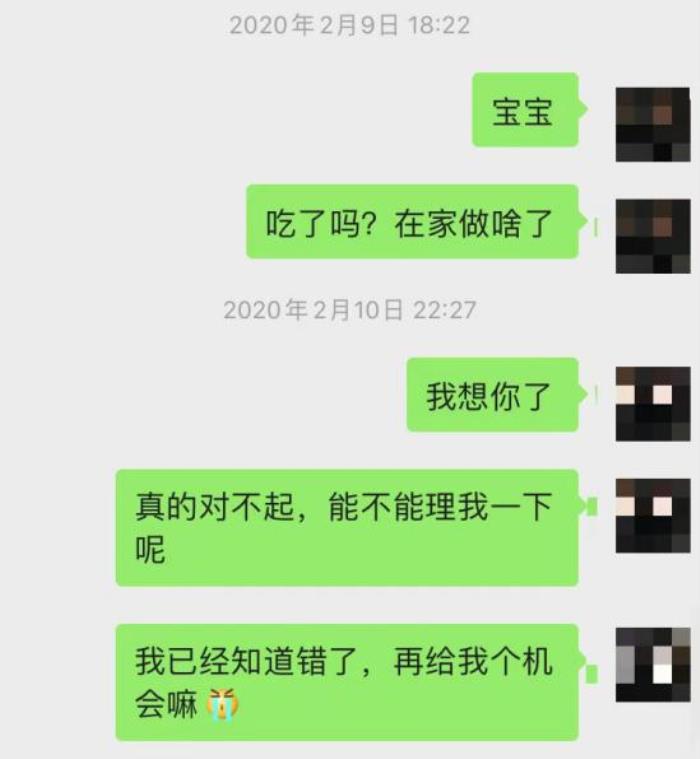700x759 pixels.
Task: Tap the avatar next to 吃了吗？在家做啥了
Action: coord(652,236)
